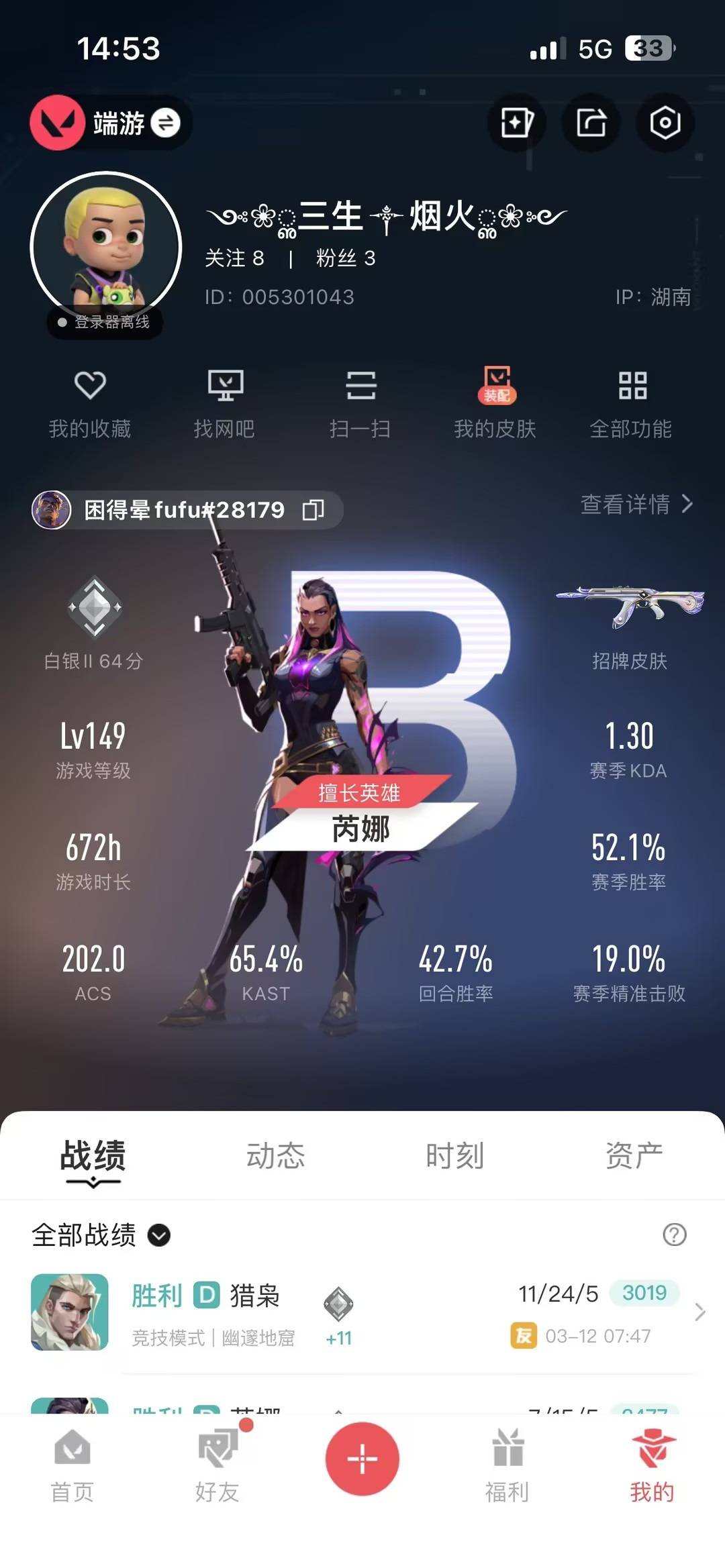
Task: Tap the share icon at top right
Action: (x=591, y=123)
